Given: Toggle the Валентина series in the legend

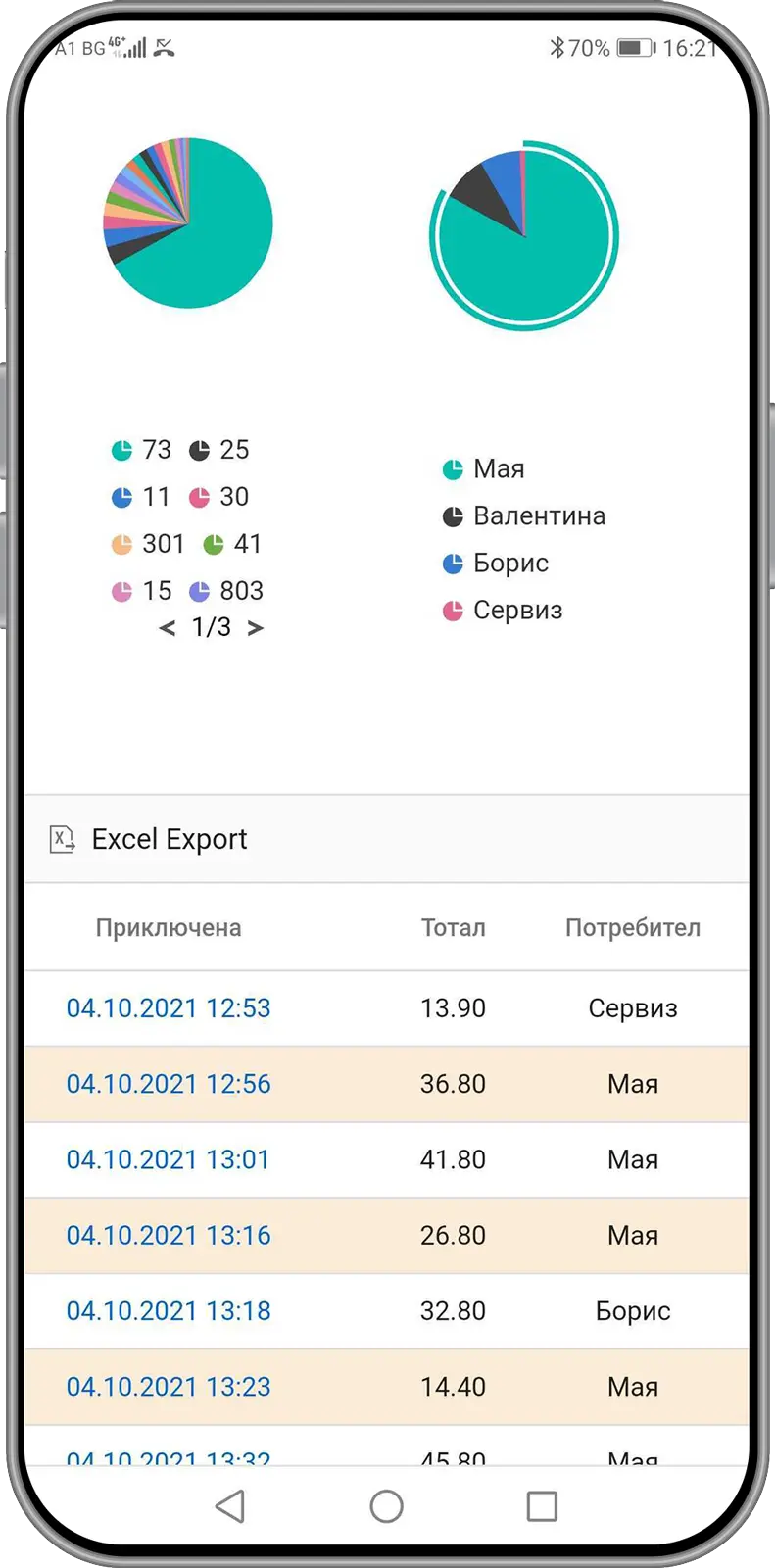Looking at the screenshot, I should (523, 516).
